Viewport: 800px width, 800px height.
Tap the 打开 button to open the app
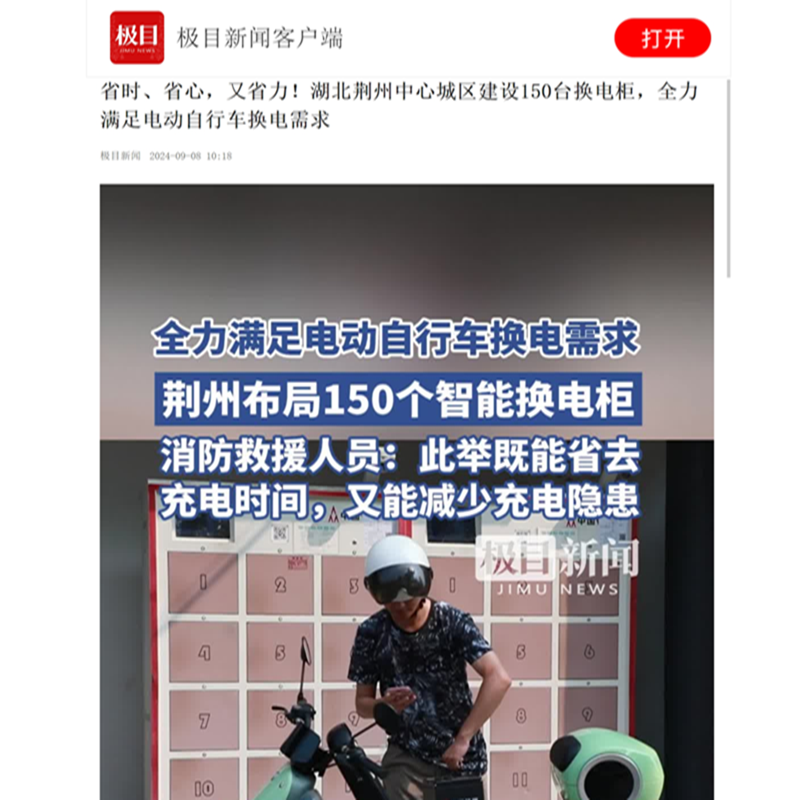tap(662, 39)
